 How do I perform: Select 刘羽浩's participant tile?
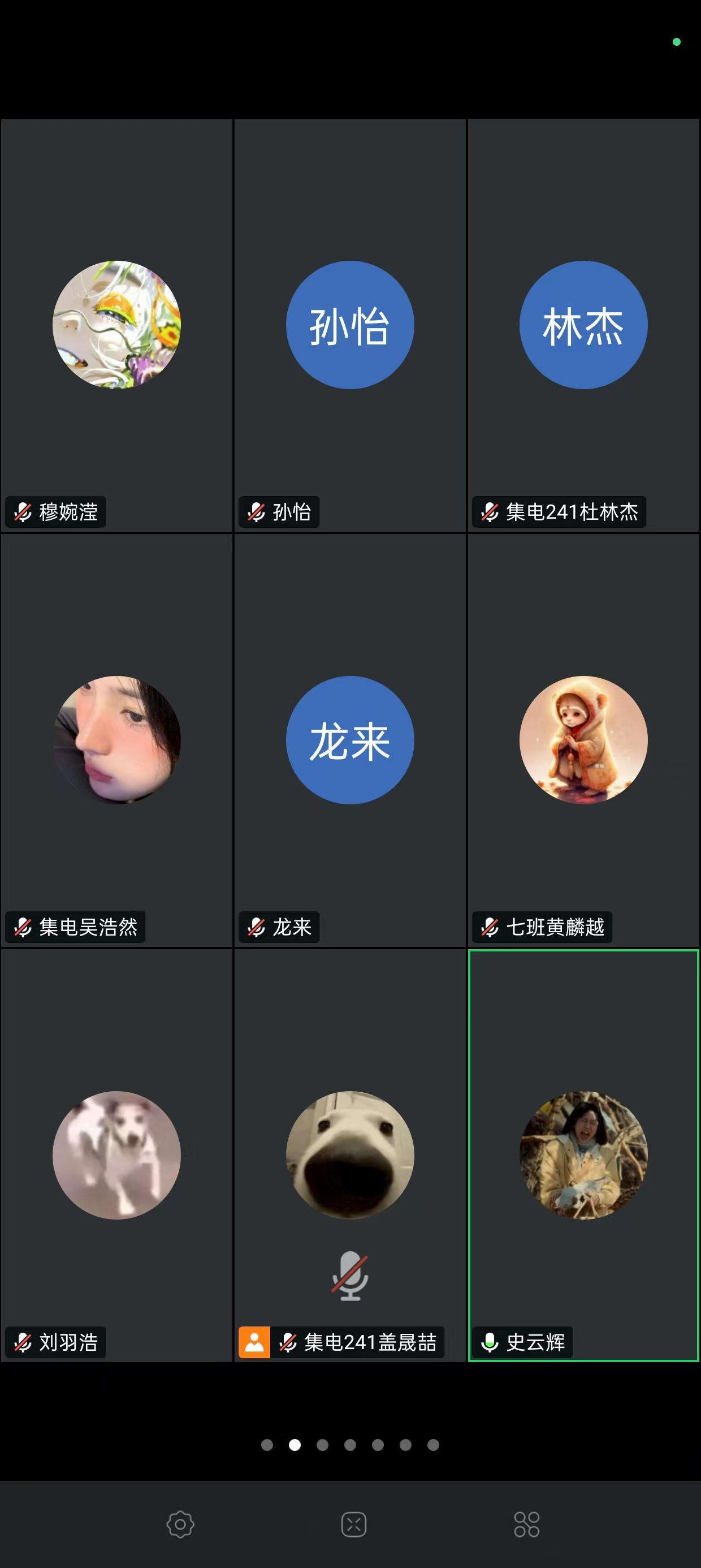[117, 1155]
